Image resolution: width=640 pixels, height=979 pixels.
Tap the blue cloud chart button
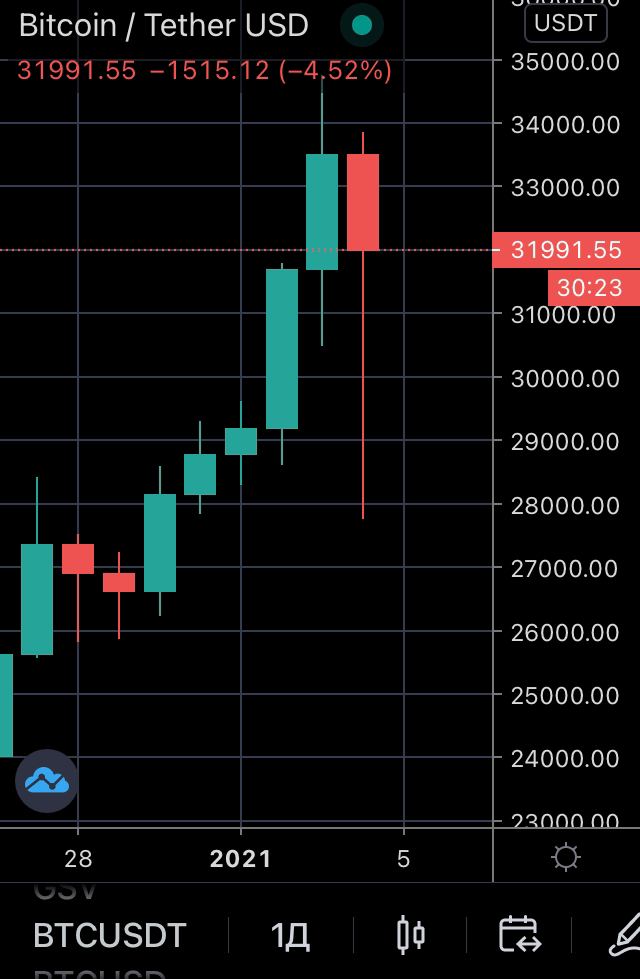[x=47, y=780]
